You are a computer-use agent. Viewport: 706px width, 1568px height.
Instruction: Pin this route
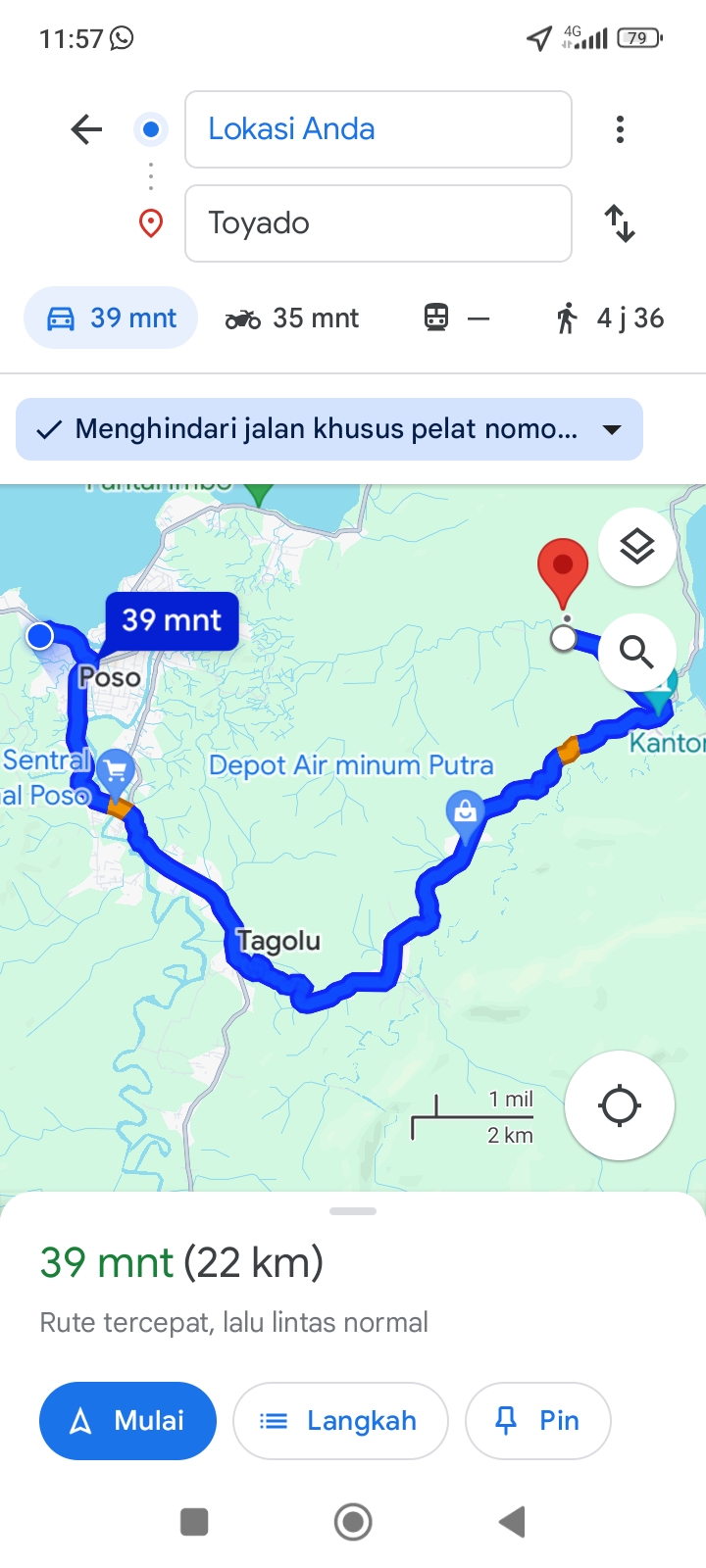point(537,1421)
